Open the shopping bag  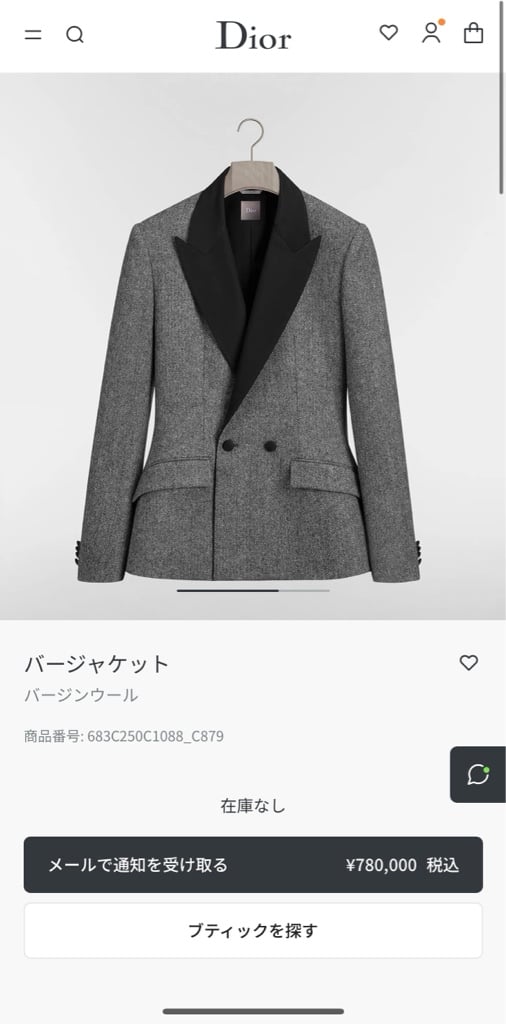click(x=473, y=33)
